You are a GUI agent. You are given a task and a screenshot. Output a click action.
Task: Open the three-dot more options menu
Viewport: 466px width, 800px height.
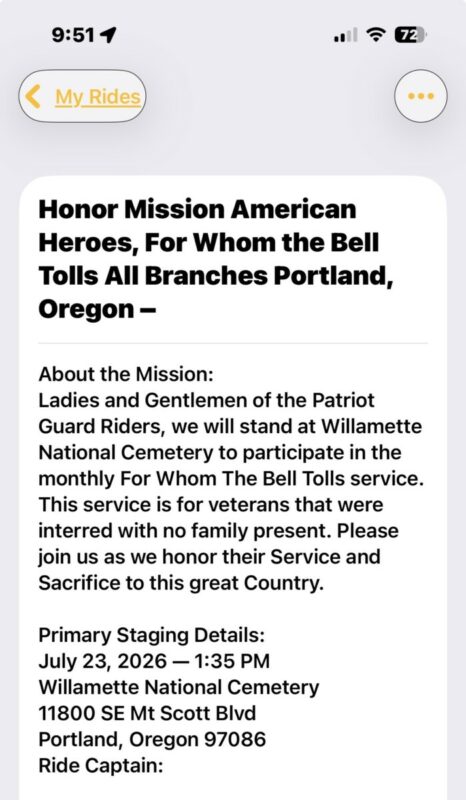421,96
